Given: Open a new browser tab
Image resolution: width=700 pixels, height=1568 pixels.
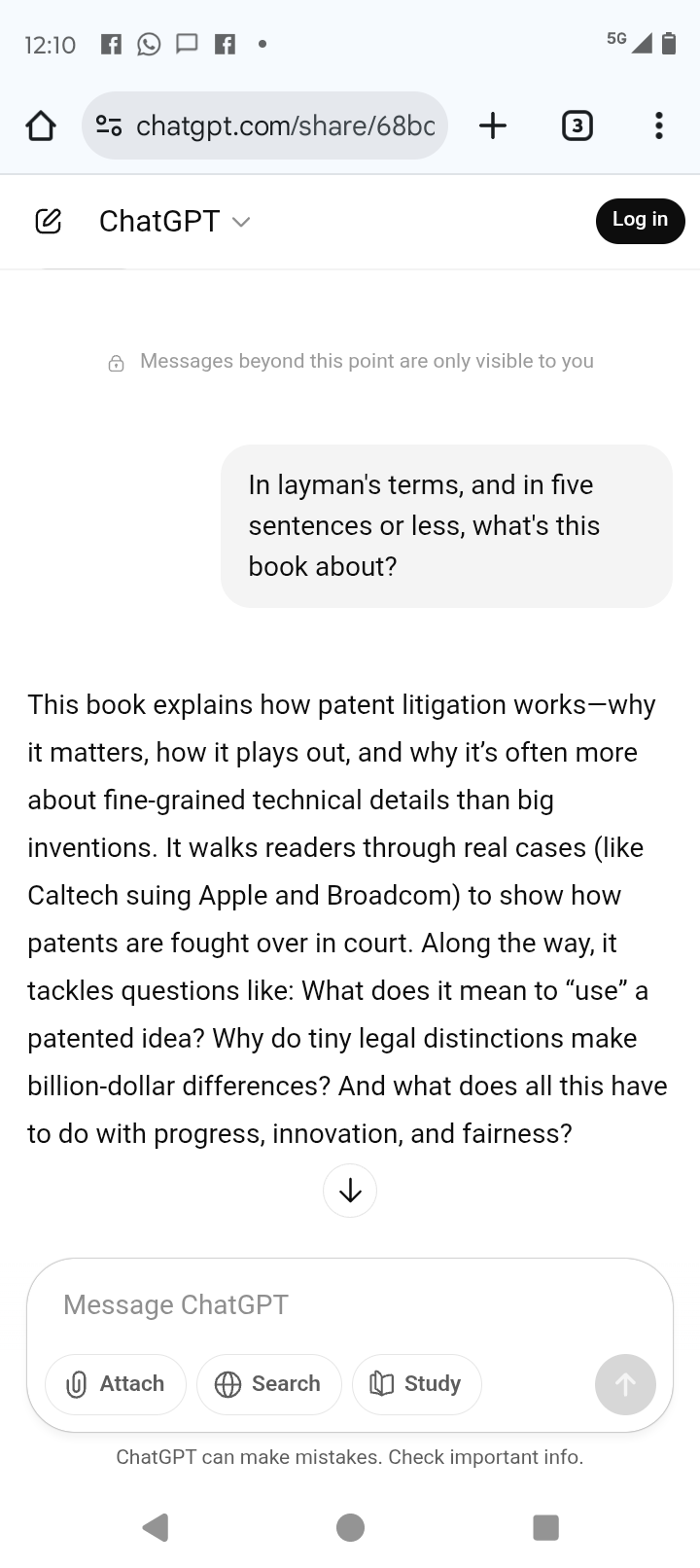Looking at the screenshot, I should (x=493, y=125).
